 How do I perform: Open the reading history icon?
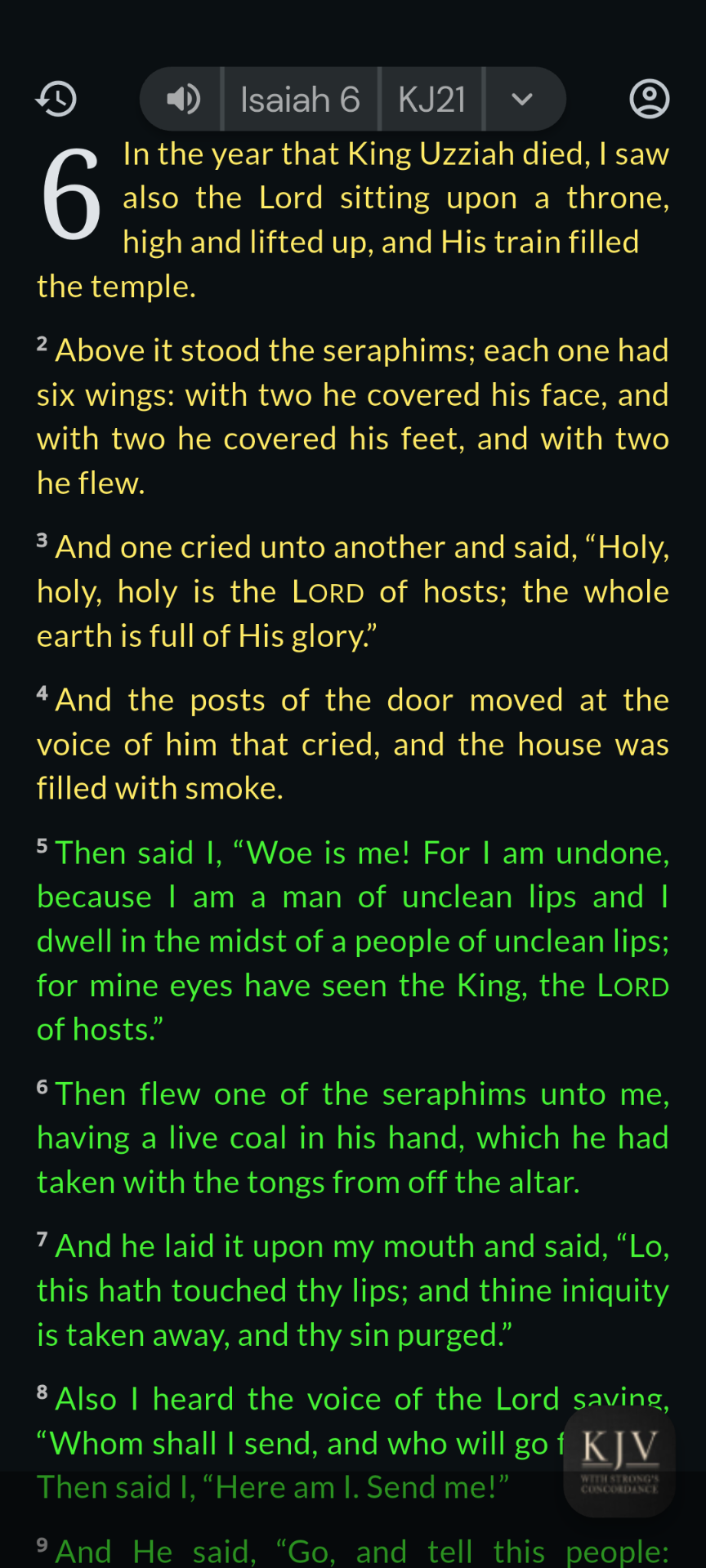pyautogui.click(x=56, y=99)
